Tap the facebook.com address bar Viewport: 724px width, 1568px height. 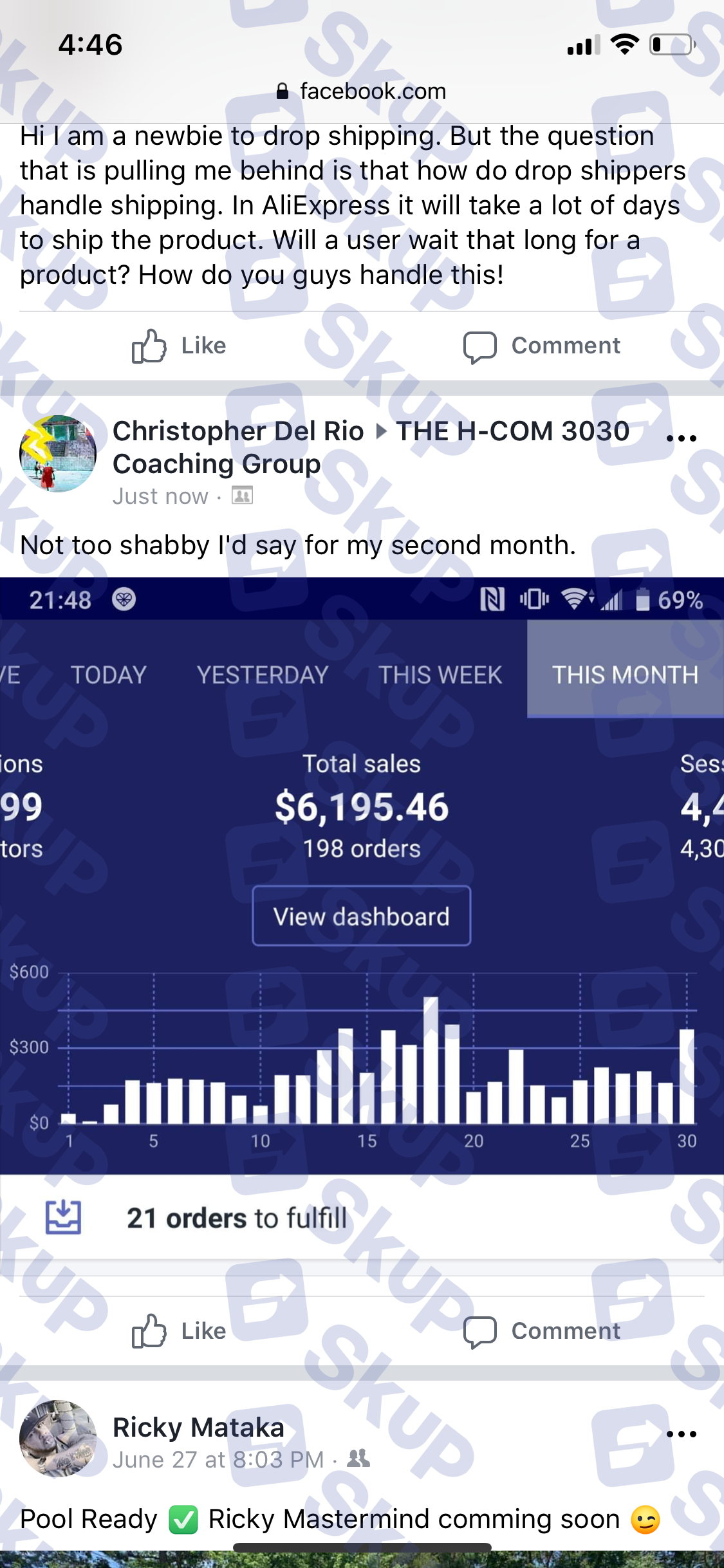(361, 91)
